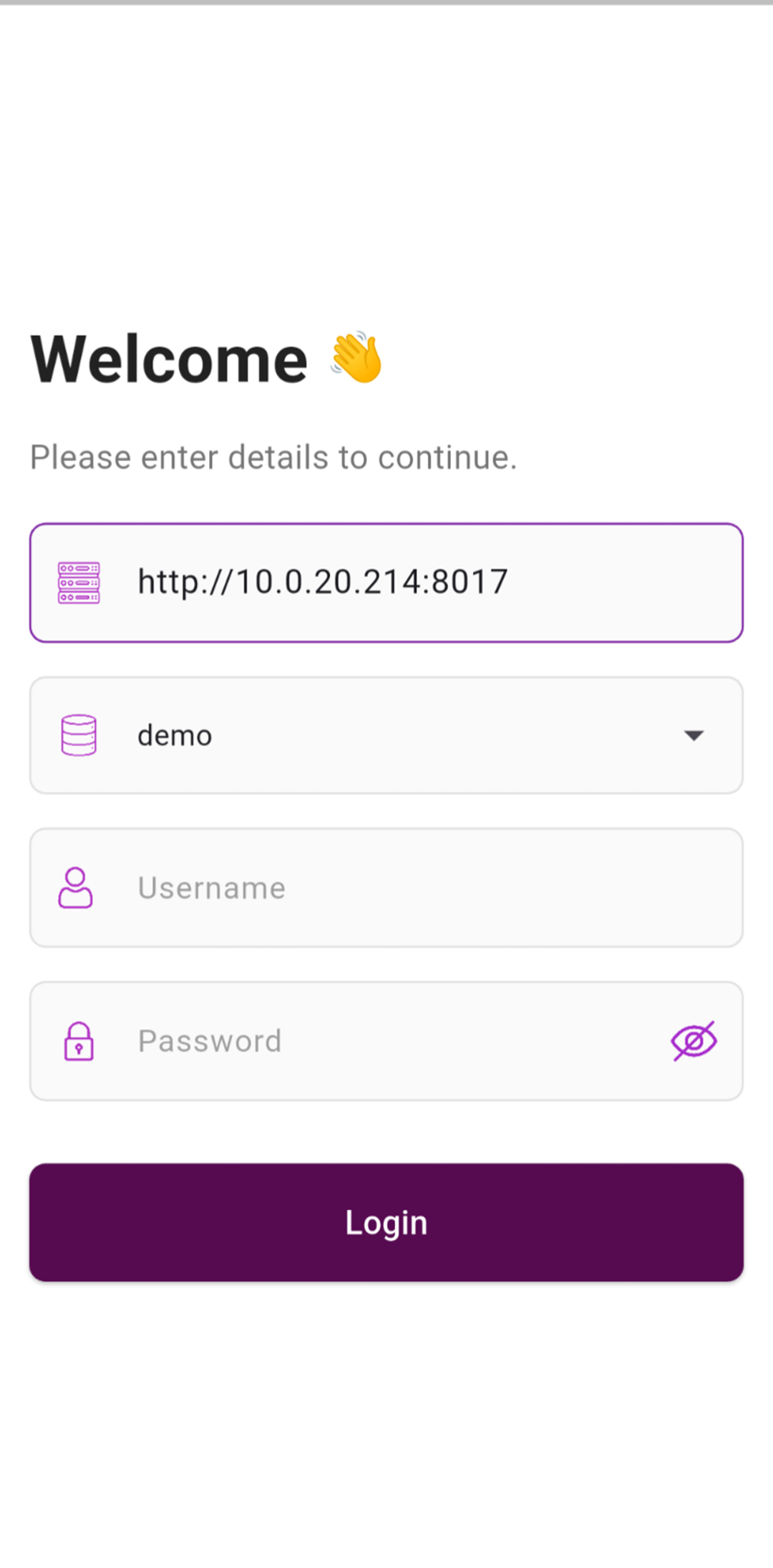Expand the demo database dropdown
This screenshot has width=773, height=1568.
693,735
